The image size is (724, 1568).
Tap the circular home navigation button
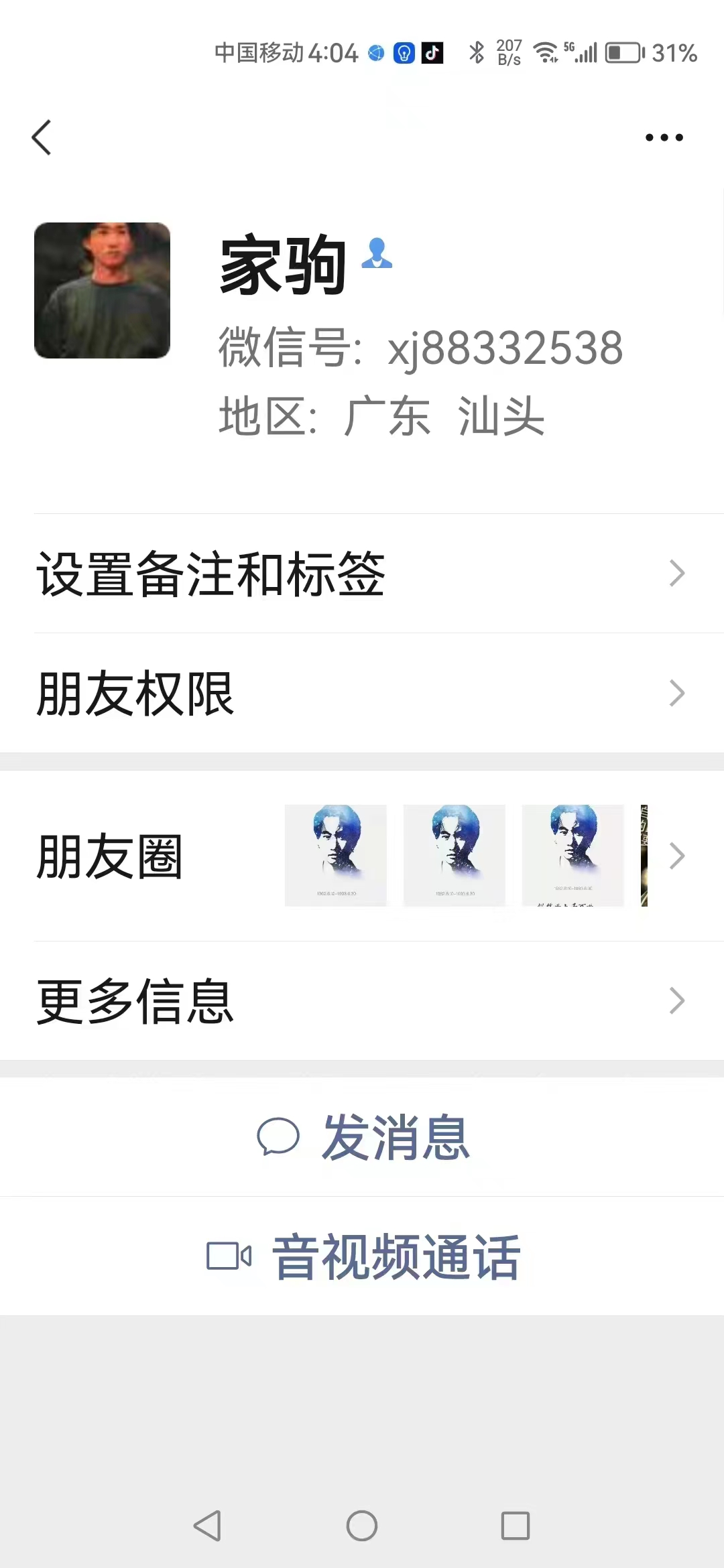coord(362,1526)
